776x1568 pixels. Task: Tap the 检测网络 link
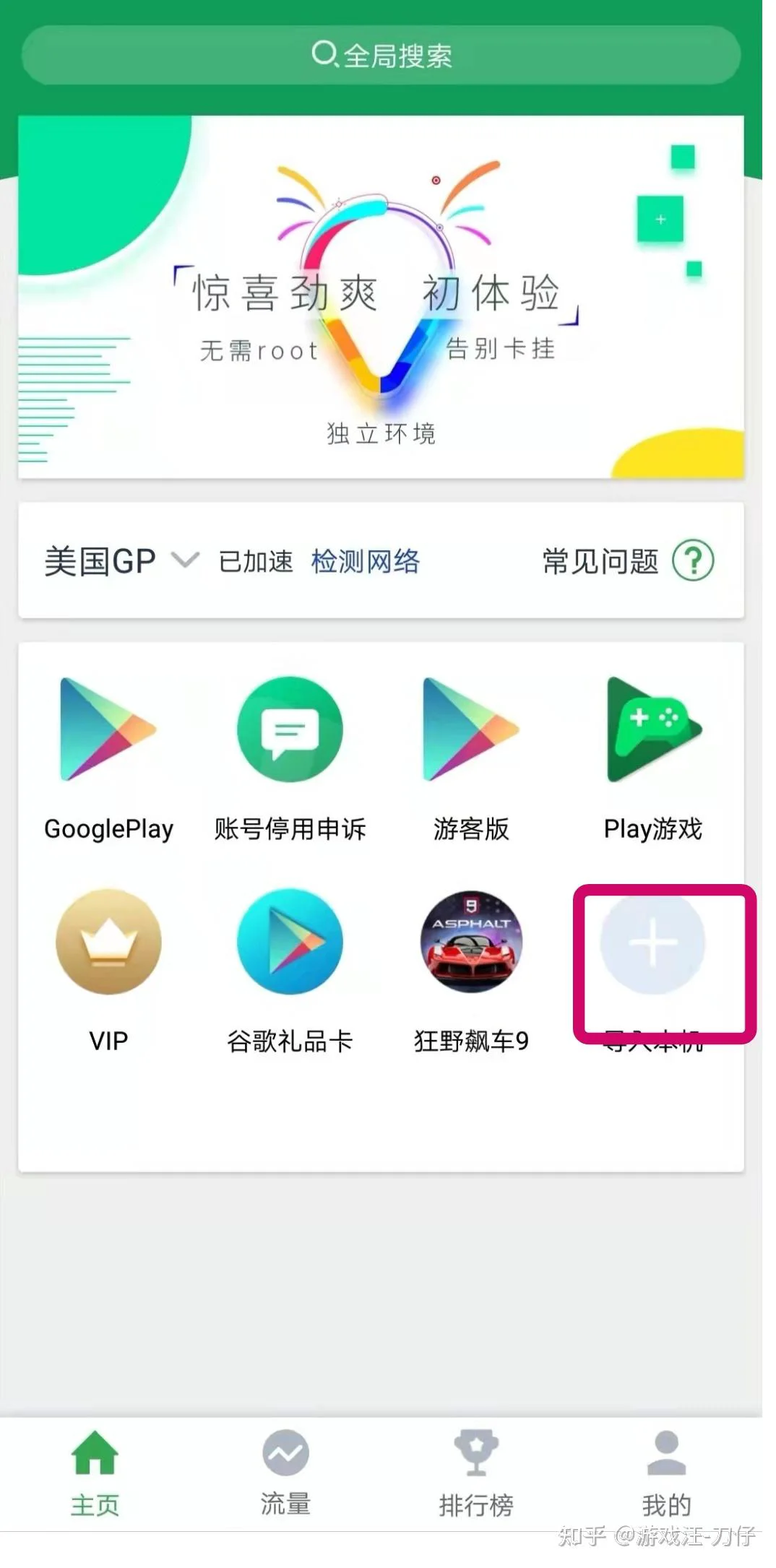365,561
